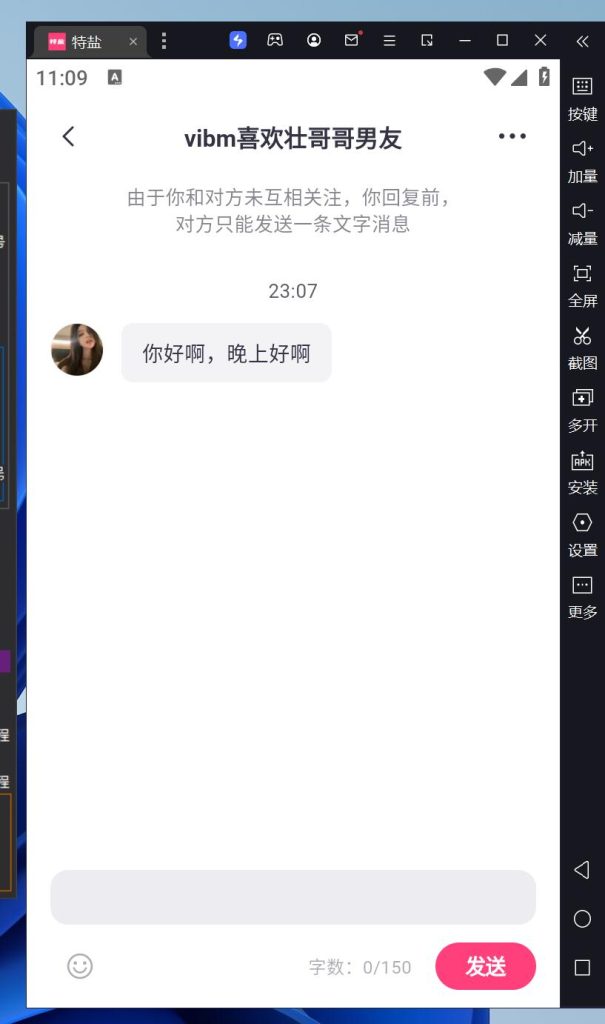The image size is (605, 1024).
Task: Tap the Android home circle button
Action: pyautogui.click(x=582, y=919)
